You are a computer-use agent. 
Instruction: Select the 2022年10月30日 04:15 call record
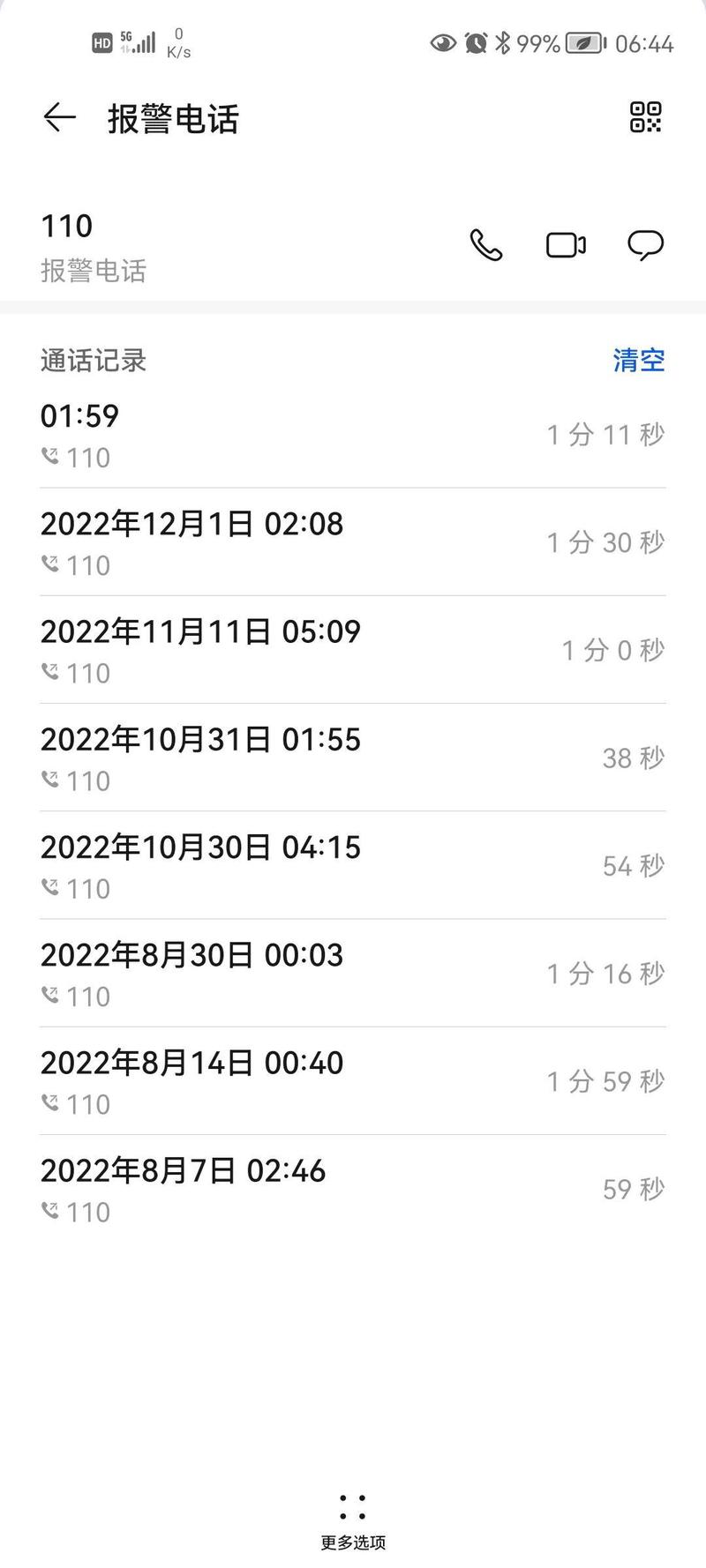pos(353,865)
